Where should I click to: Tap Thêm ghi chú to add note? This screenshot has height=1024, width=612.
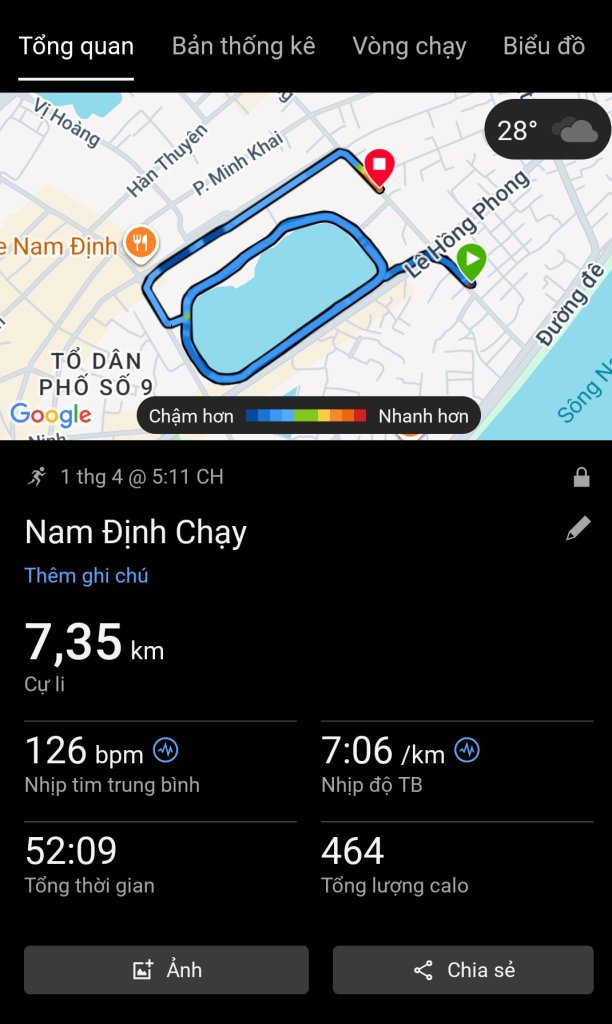86,575
